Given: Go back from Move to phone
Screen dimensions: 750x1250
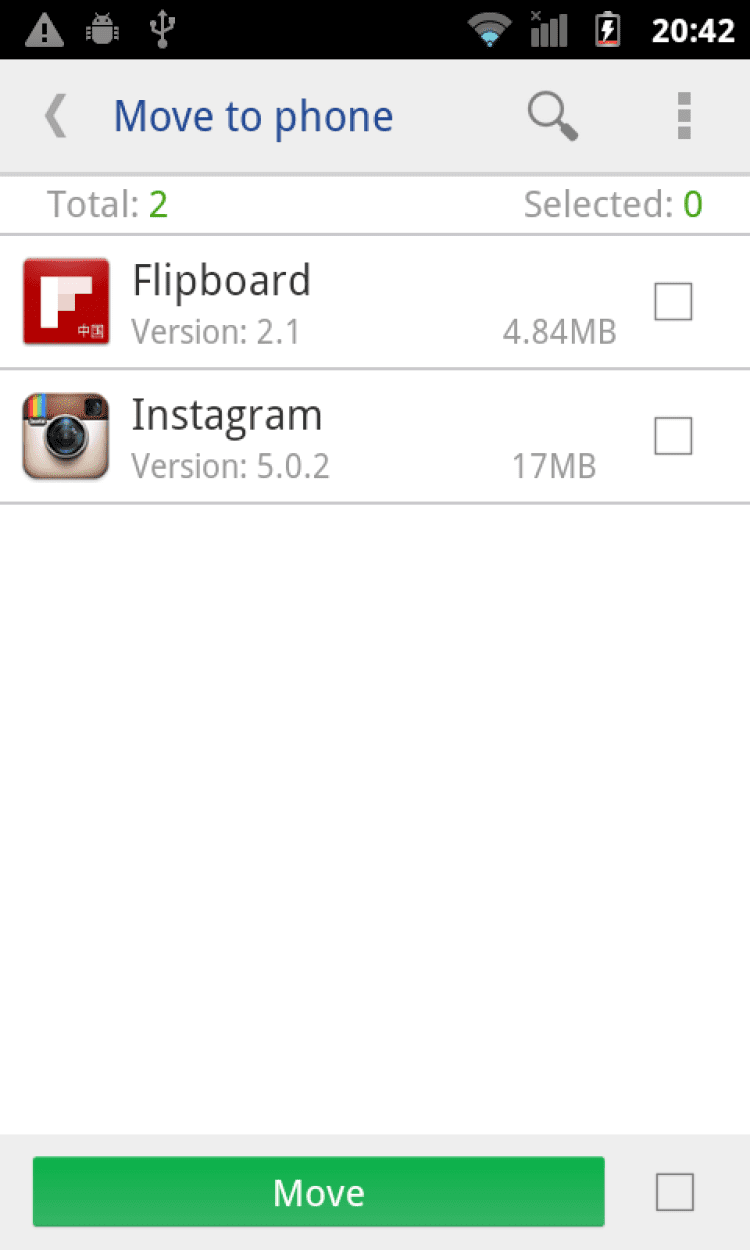Looking at the screenshot, I should click(55, 117).
